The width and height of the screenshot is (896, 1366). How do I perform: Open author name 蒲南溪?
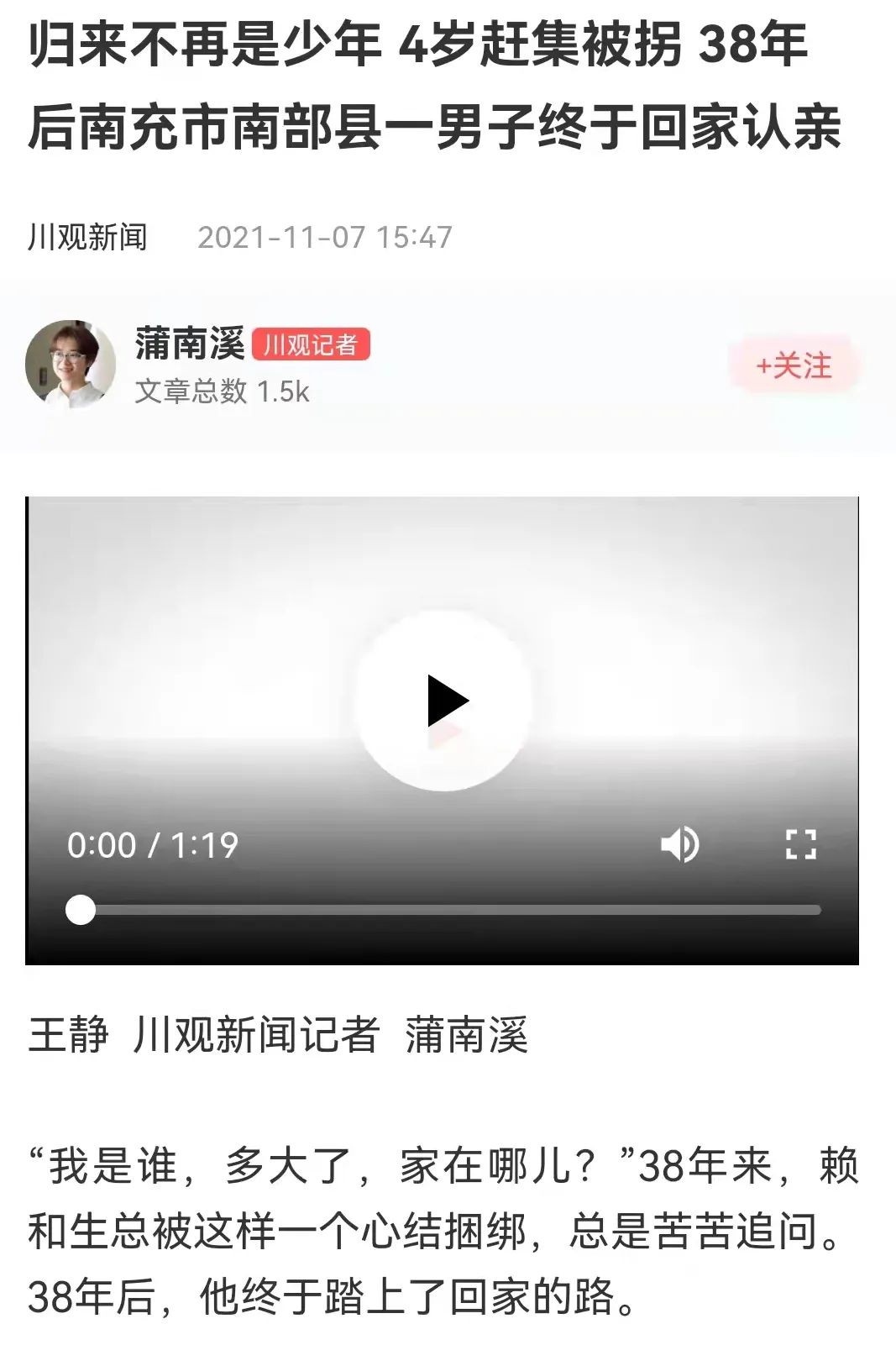click(x=190, y=344)
